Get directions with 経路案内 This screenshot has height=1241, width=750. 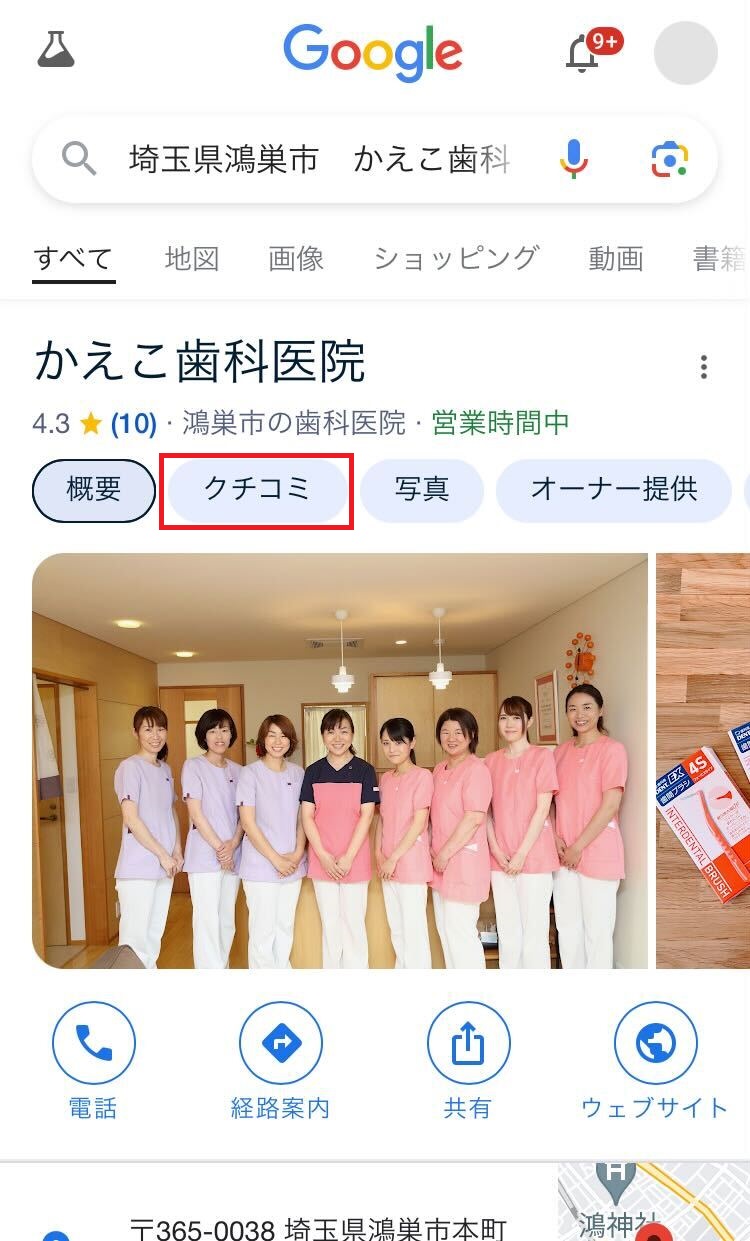pyautogui.click(x=280, y=1045)
